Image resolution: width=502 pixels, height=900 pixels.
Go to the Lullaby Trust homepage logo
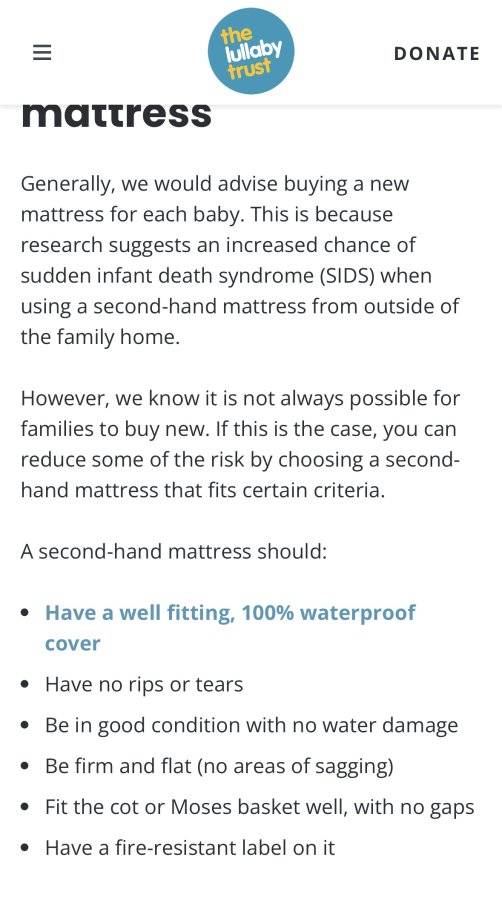(251, 51)
